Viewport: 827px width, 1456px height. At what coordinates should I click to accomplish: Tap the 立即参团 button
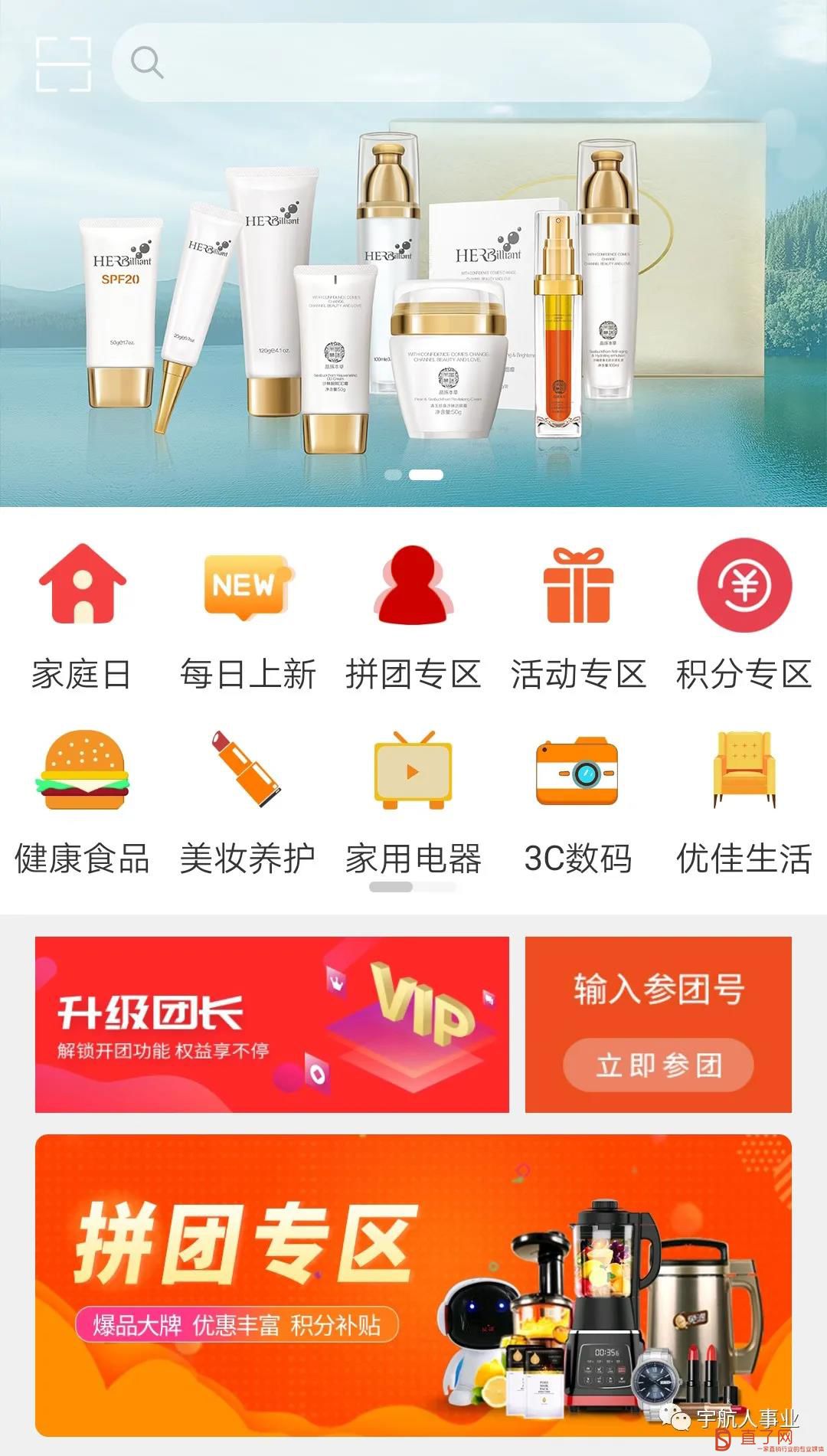tap(659, 1065)
